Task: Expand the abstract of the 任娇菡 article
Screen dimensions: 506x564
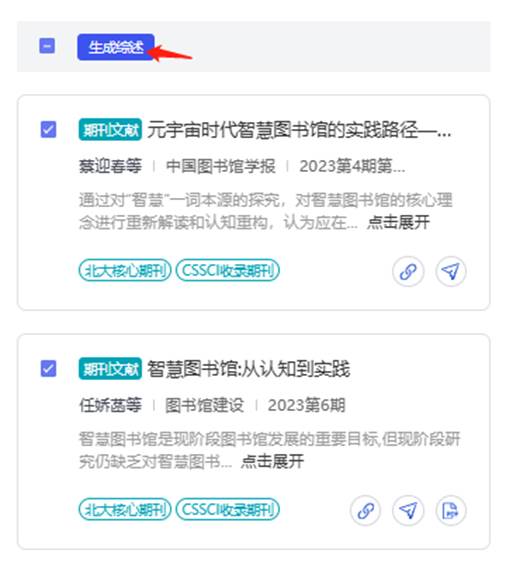Action: pyautogui.click(x=272, y=461)
